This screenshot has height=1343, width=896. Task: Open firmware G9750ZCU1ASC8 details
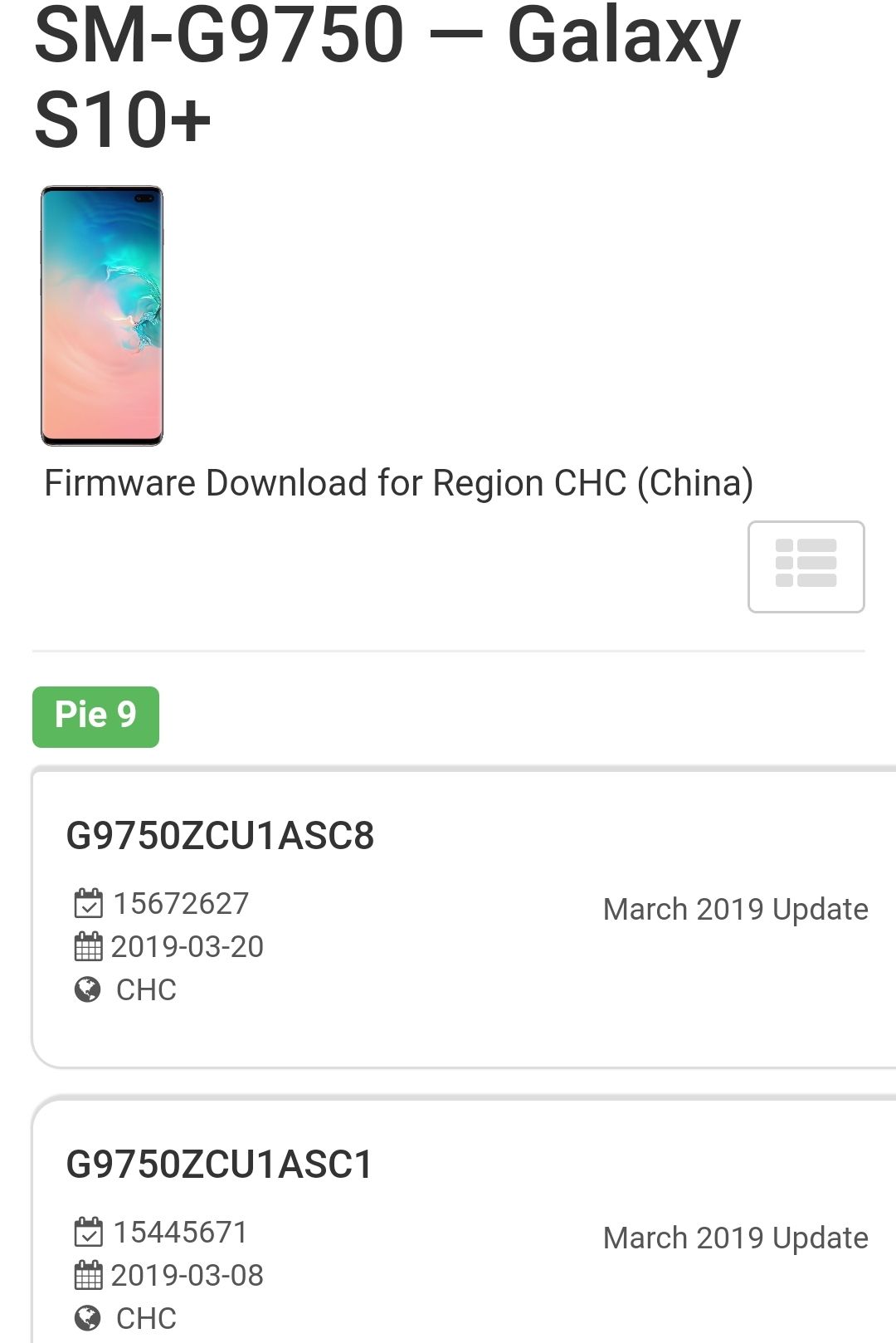click(x=220, y=835)
